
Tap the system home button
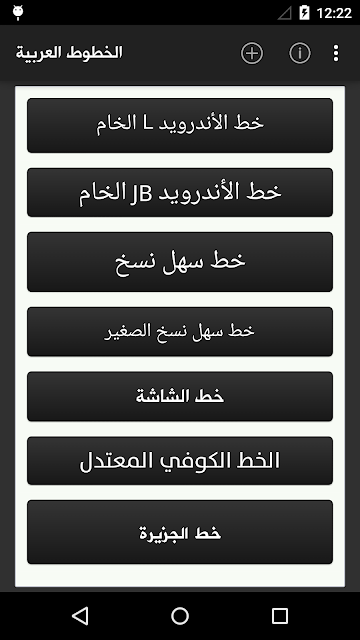tap(180, 616)
